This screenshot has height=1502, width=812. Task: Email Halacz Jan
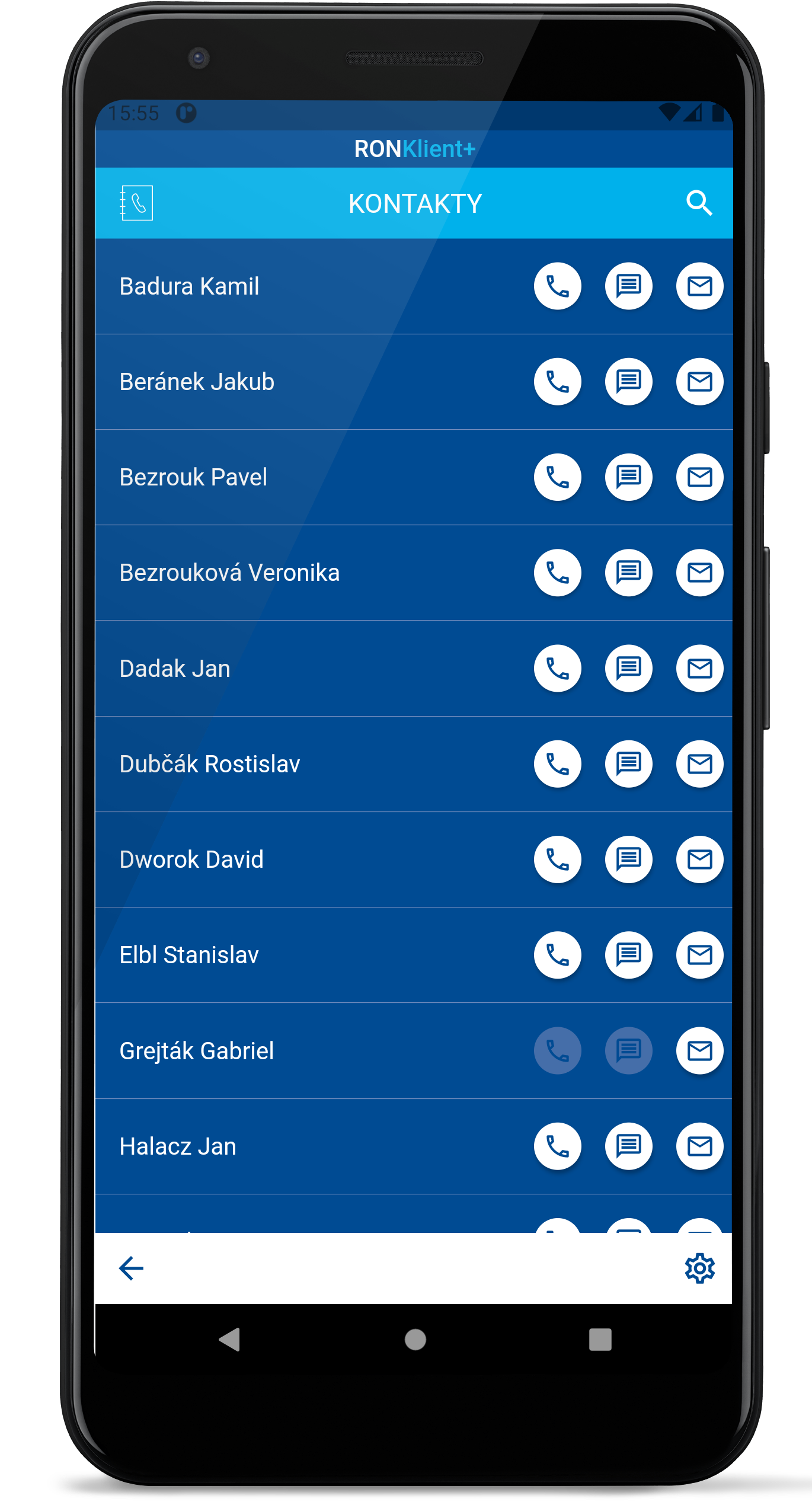click(x=699, y=1146)
